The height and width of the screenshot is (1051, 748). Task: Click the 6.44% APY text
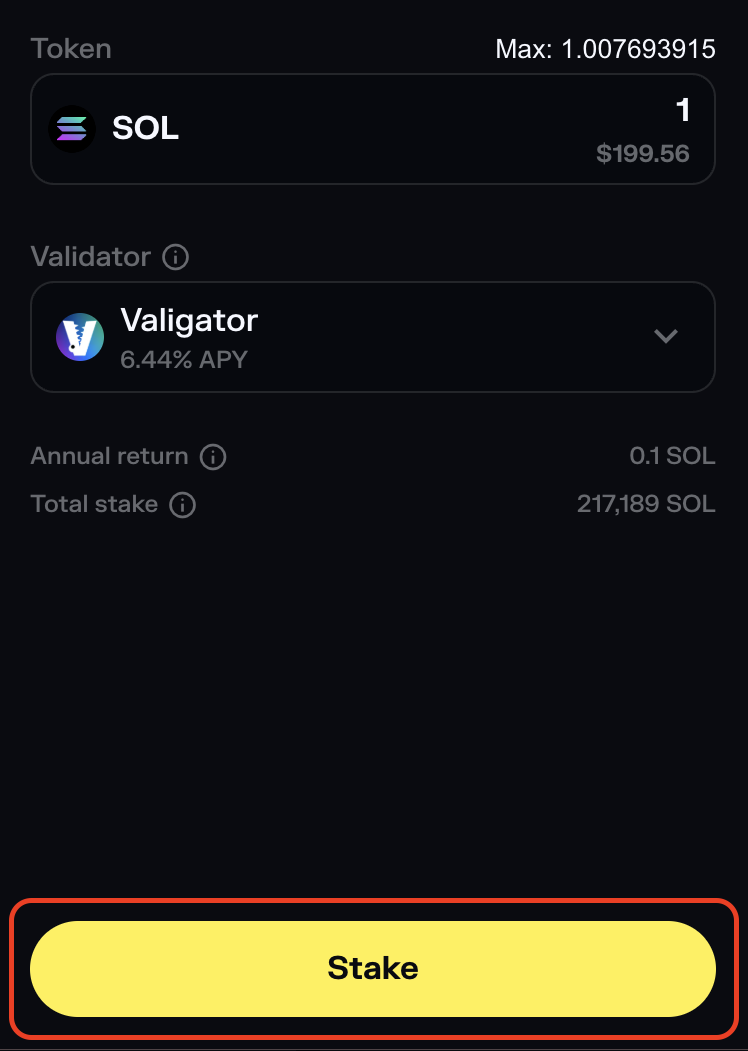coord(184,359)
